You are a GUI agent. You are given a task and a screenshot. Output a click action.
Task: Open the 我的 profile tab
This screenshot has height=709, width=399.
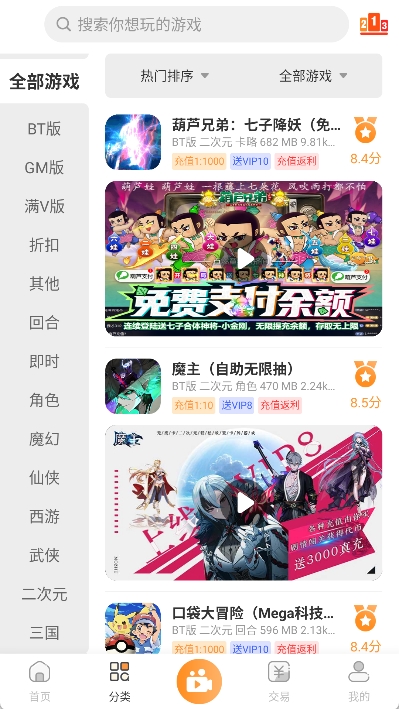359,681
